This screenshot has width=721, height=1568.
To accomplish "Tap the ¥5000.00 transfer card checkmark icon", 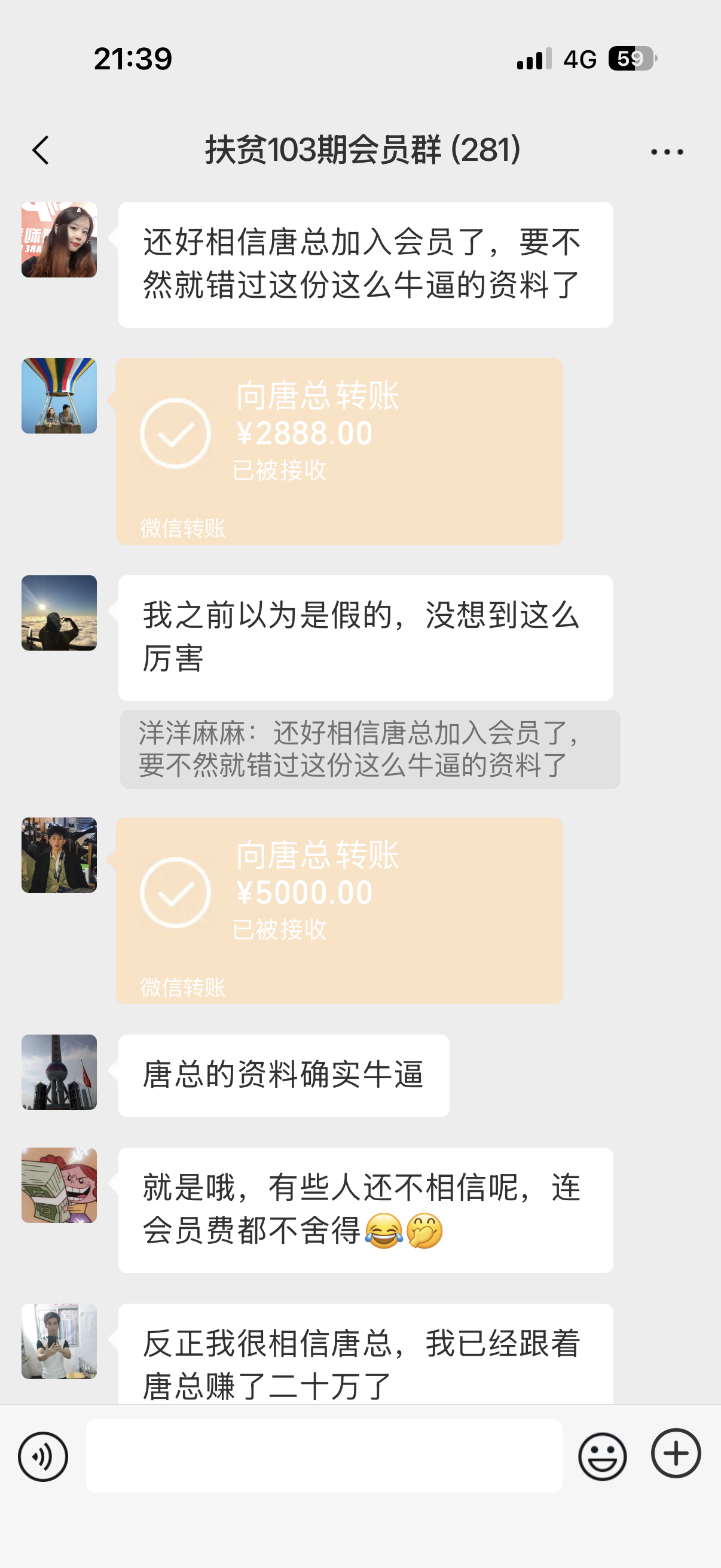I will [176, 893].
